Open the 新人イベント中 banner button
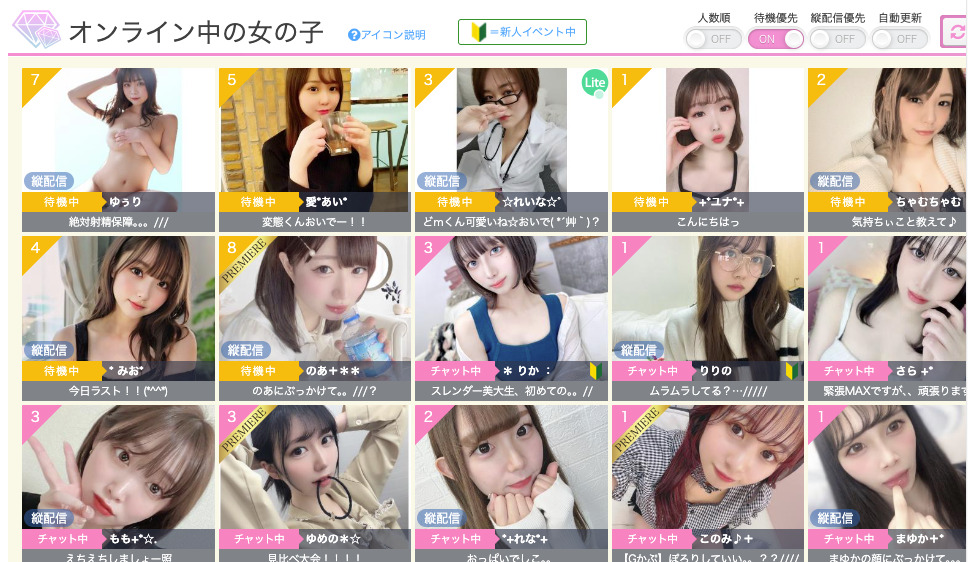 point(522,32)
